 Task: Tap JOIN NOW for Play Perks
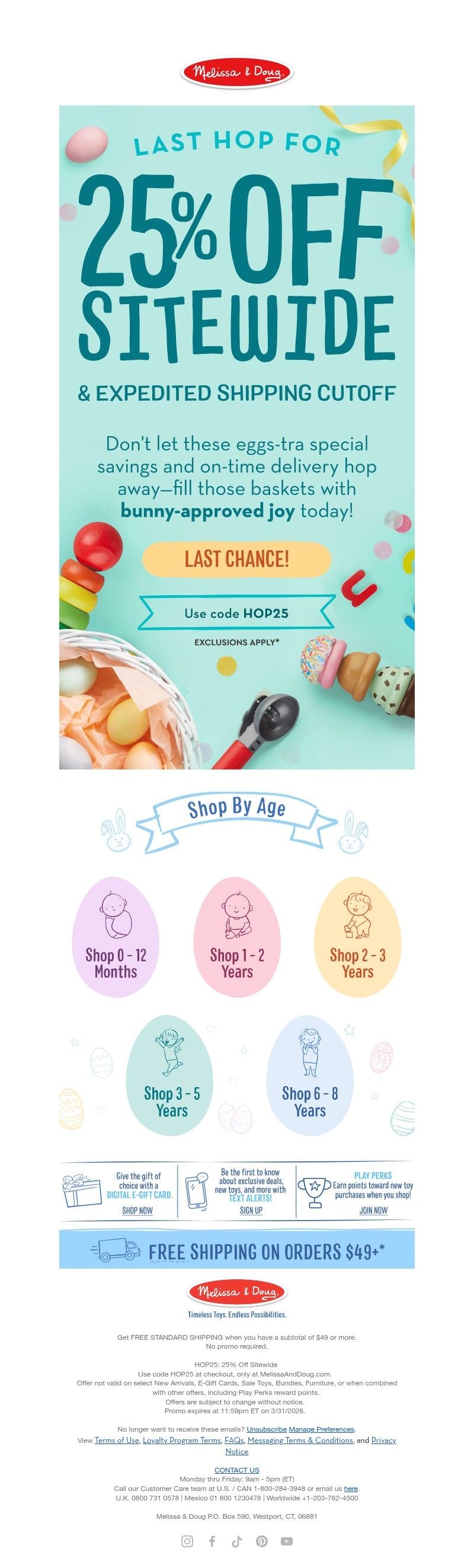pyautogui.click(x=373, y=1211)
